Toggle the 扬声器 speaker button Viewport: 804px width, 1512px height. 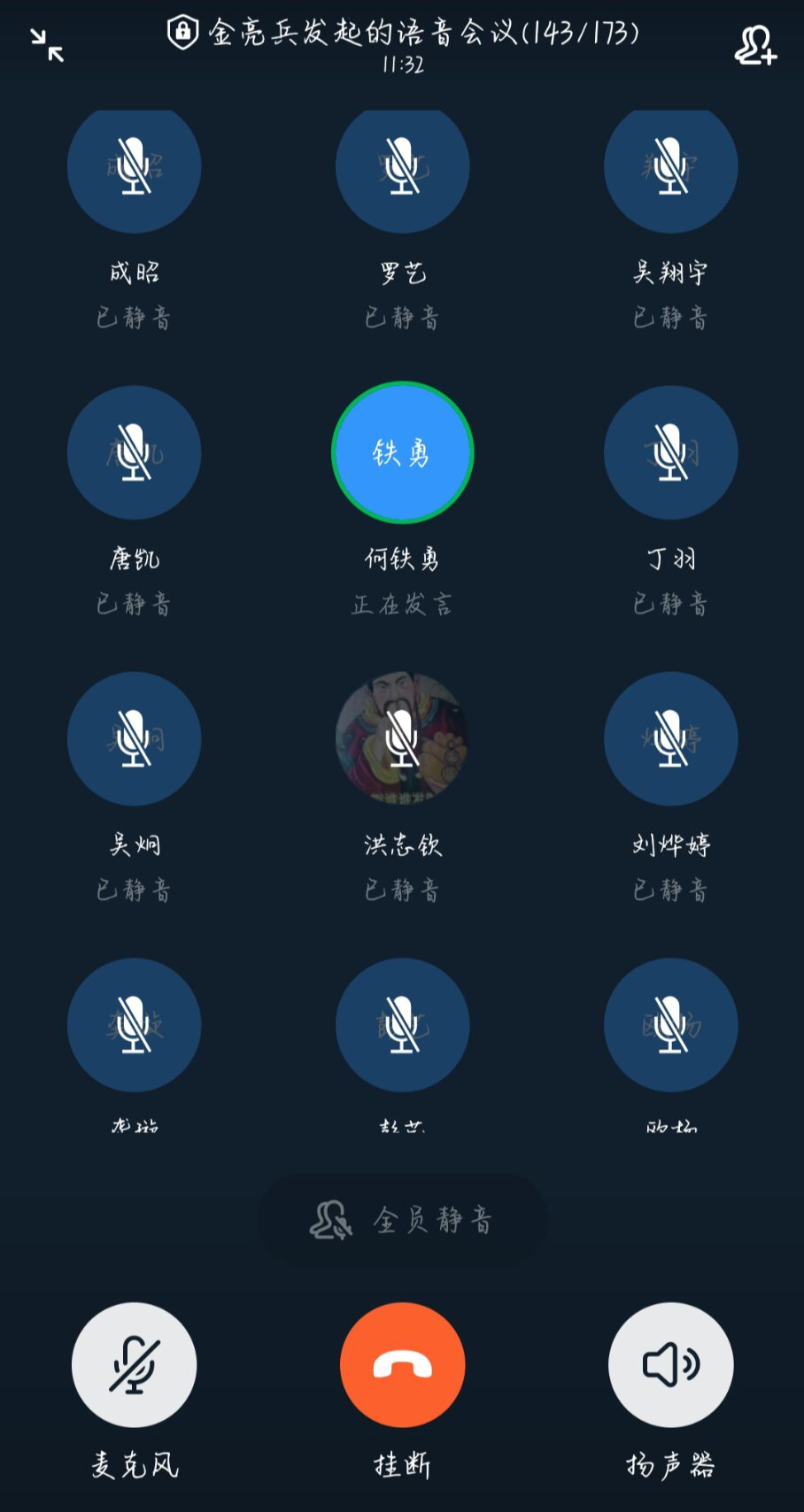670,1364
